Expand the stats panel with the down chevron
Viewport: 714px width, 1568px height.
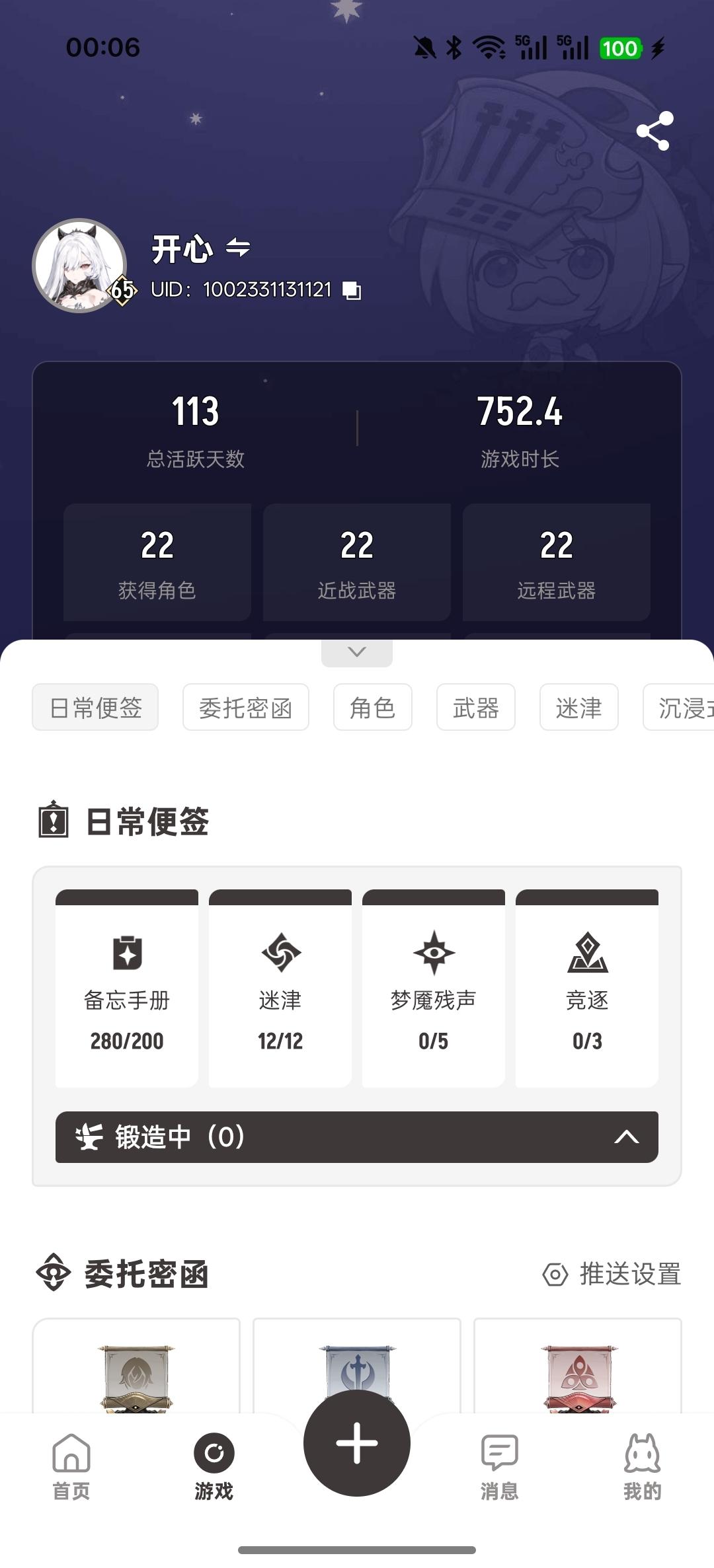357,652
